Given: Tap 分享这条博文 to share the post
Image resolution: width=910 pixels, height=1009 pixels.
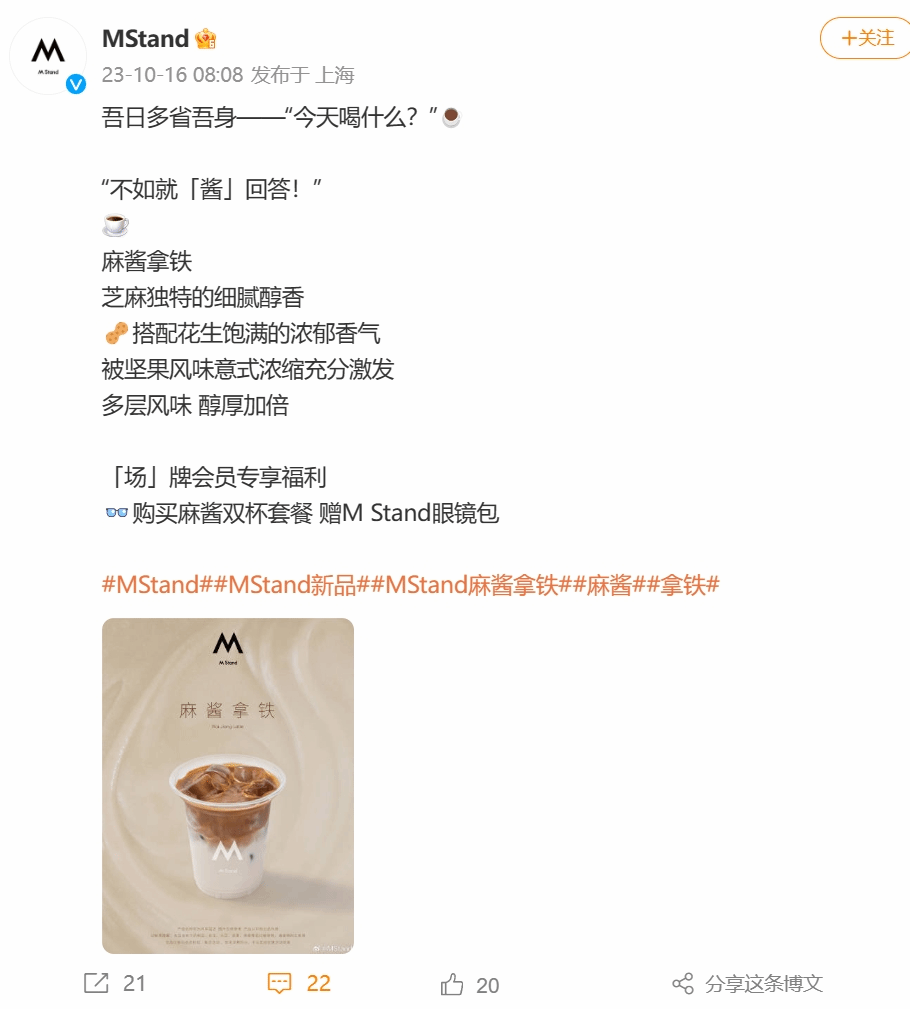Looking at the screenshot, I should (x=748, y=984).
